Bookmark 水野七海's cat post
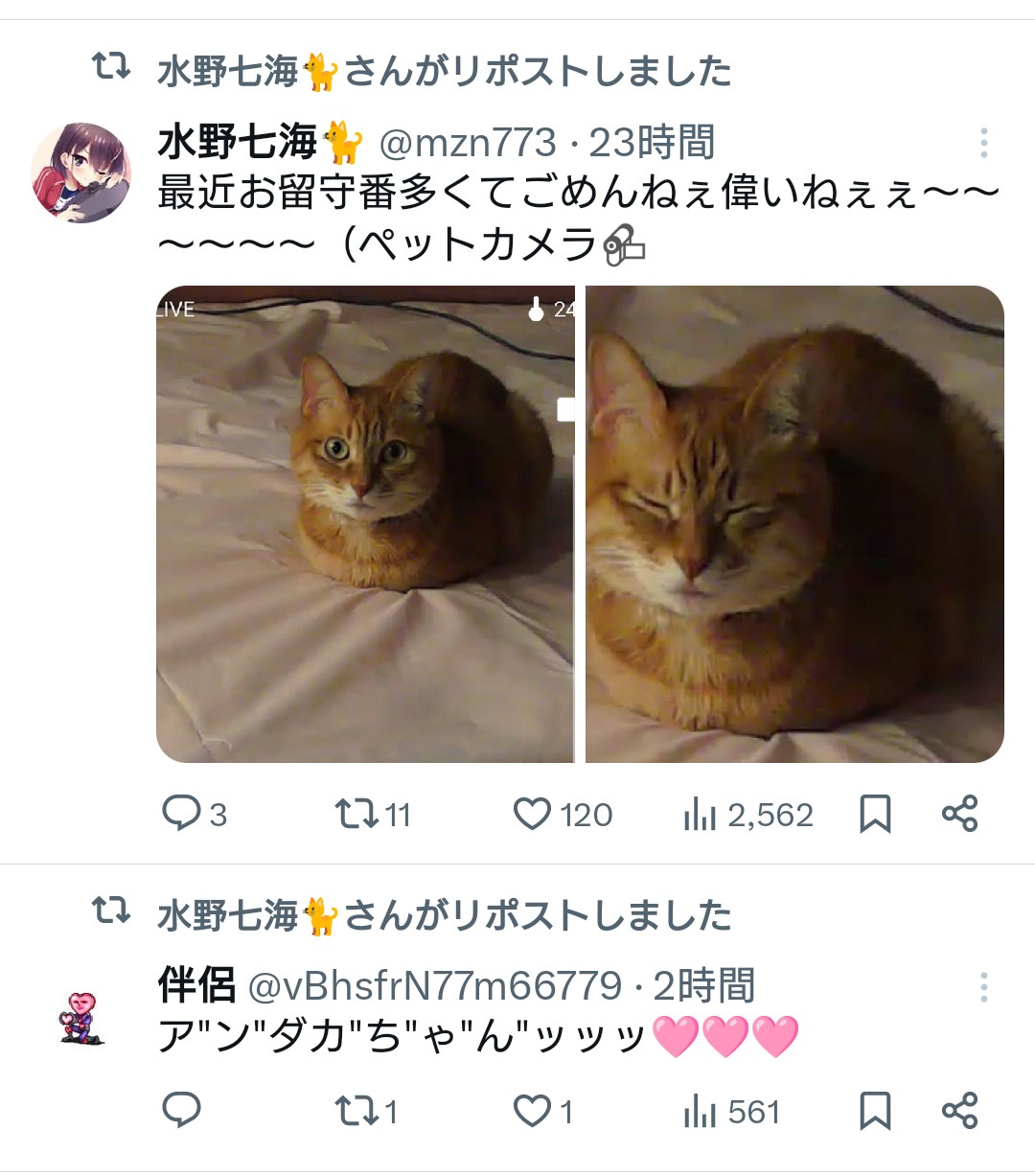The width and height of the screenshot is (1035, 1176). pos(875,814)
